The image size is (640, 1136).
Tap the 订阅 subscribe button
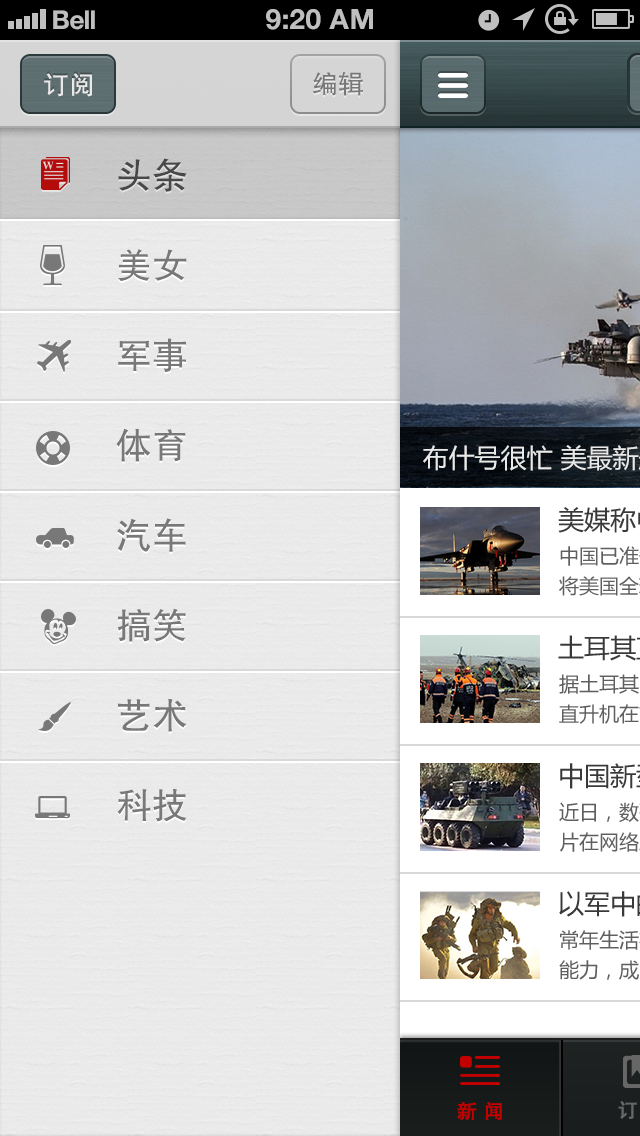coord(68,84)
